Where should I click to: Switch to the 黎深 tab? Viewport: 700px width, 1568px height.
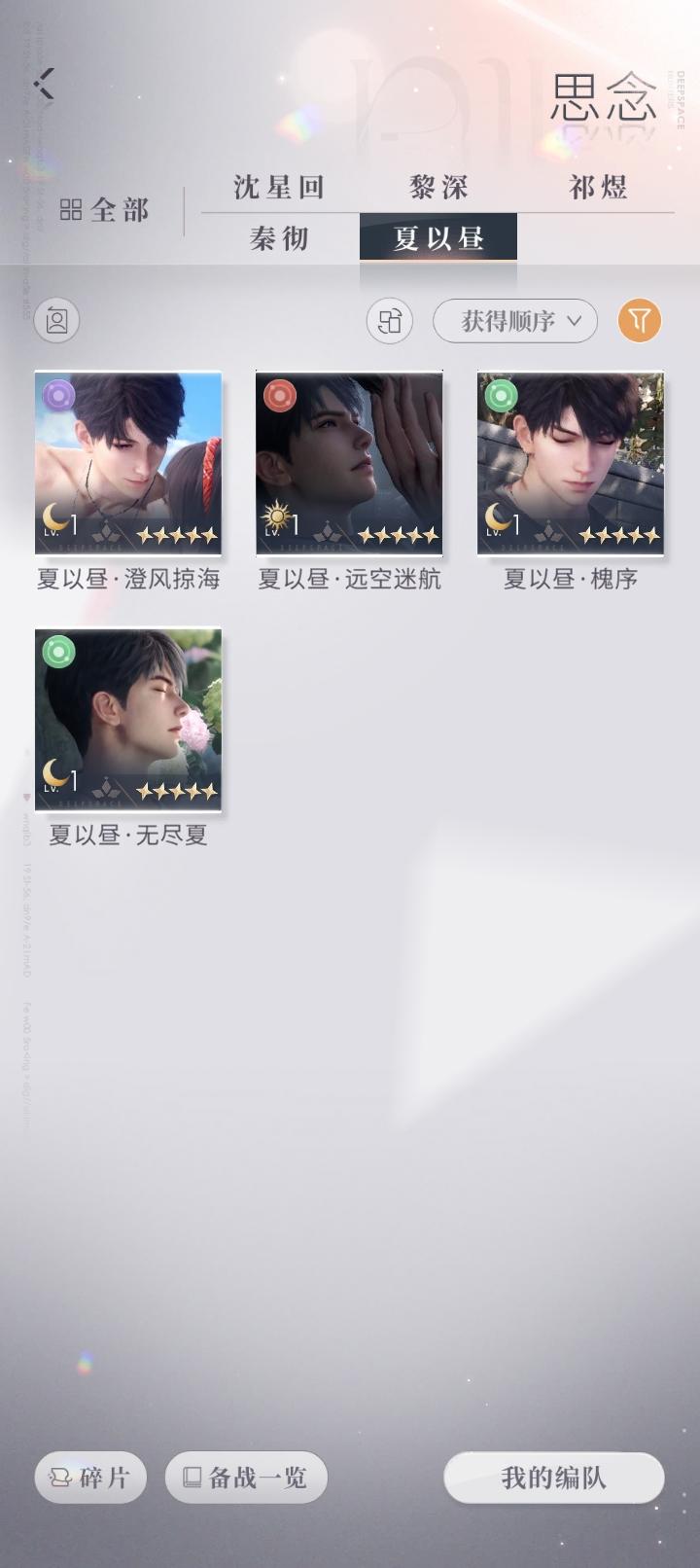click(x=438, y=187)
